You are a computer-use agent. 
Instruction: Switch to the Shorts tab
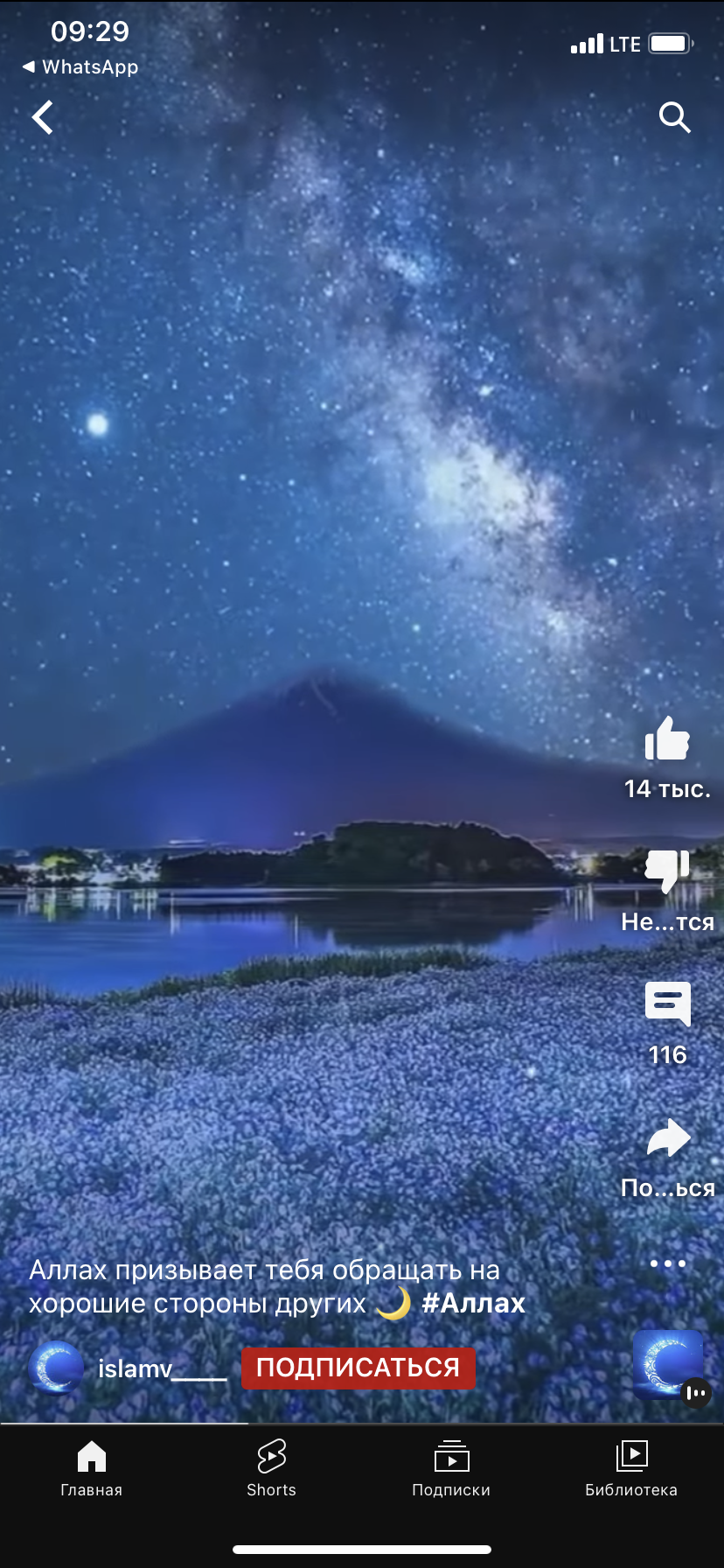[x=271, y=1469]
